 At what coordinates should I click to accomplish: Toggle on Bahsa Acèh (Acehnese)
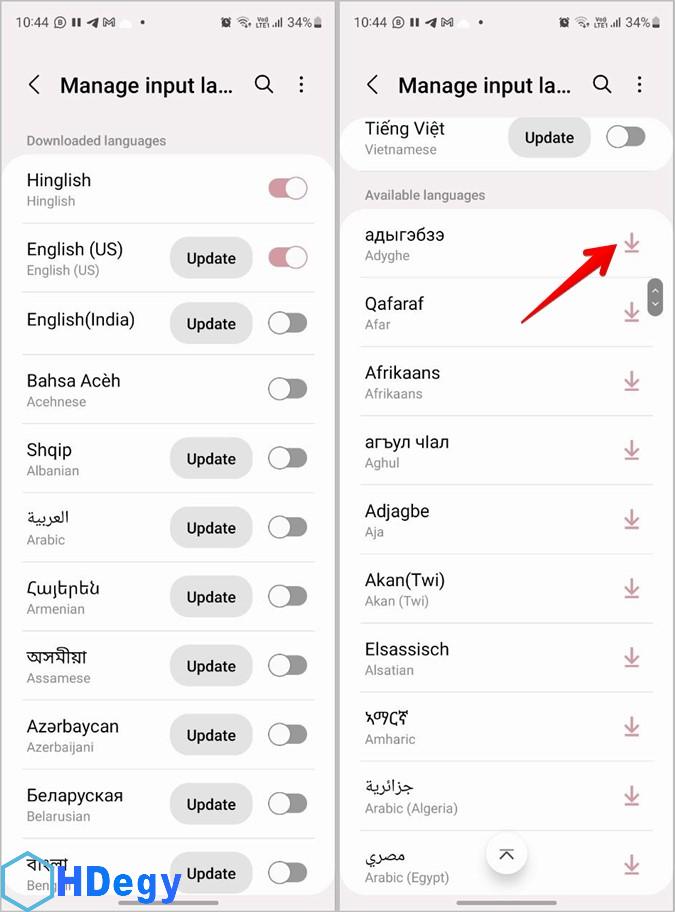click(x=287, y=390)
